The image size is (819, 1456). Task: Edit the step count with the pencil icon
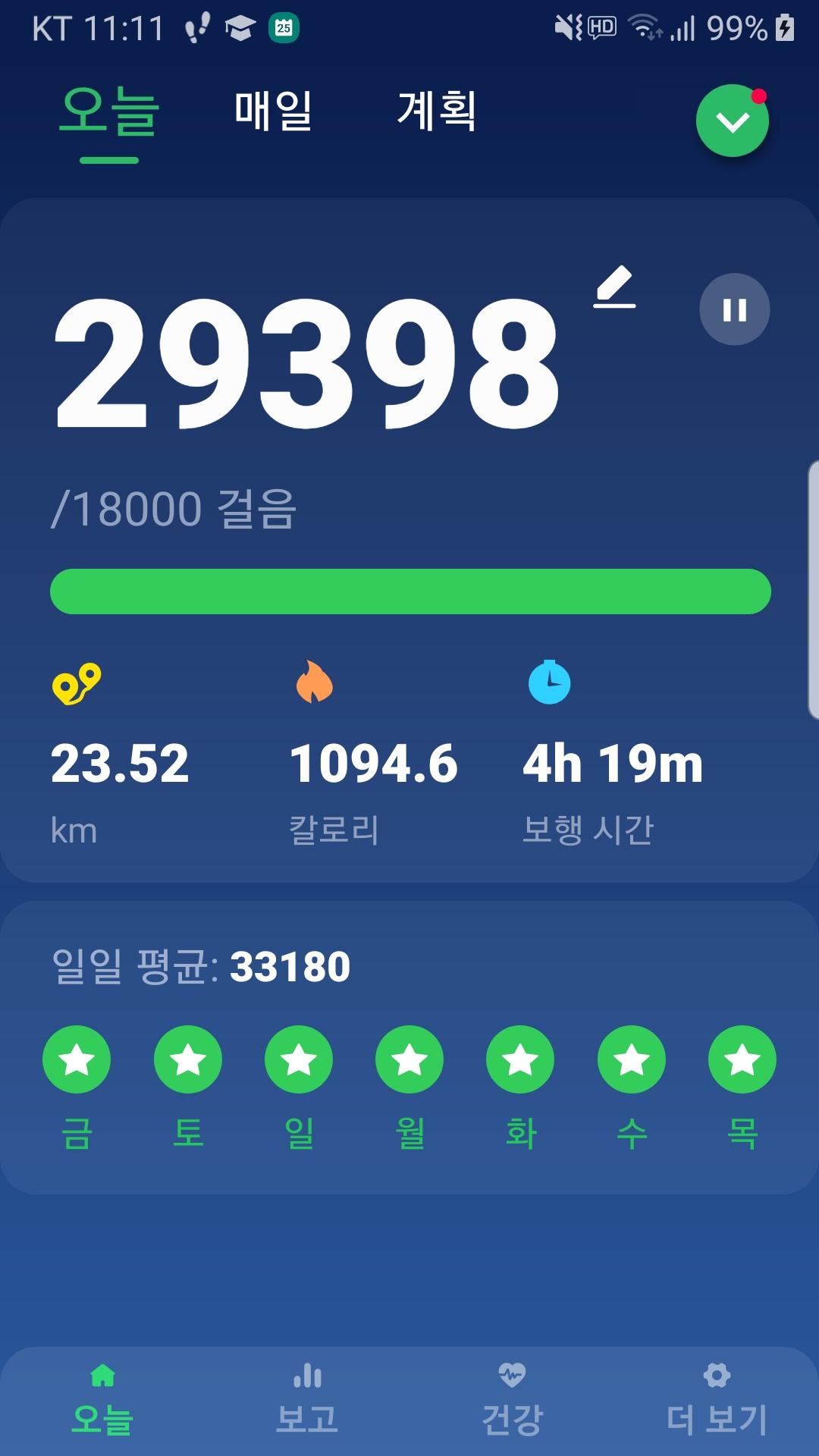[x=614, y=287]
